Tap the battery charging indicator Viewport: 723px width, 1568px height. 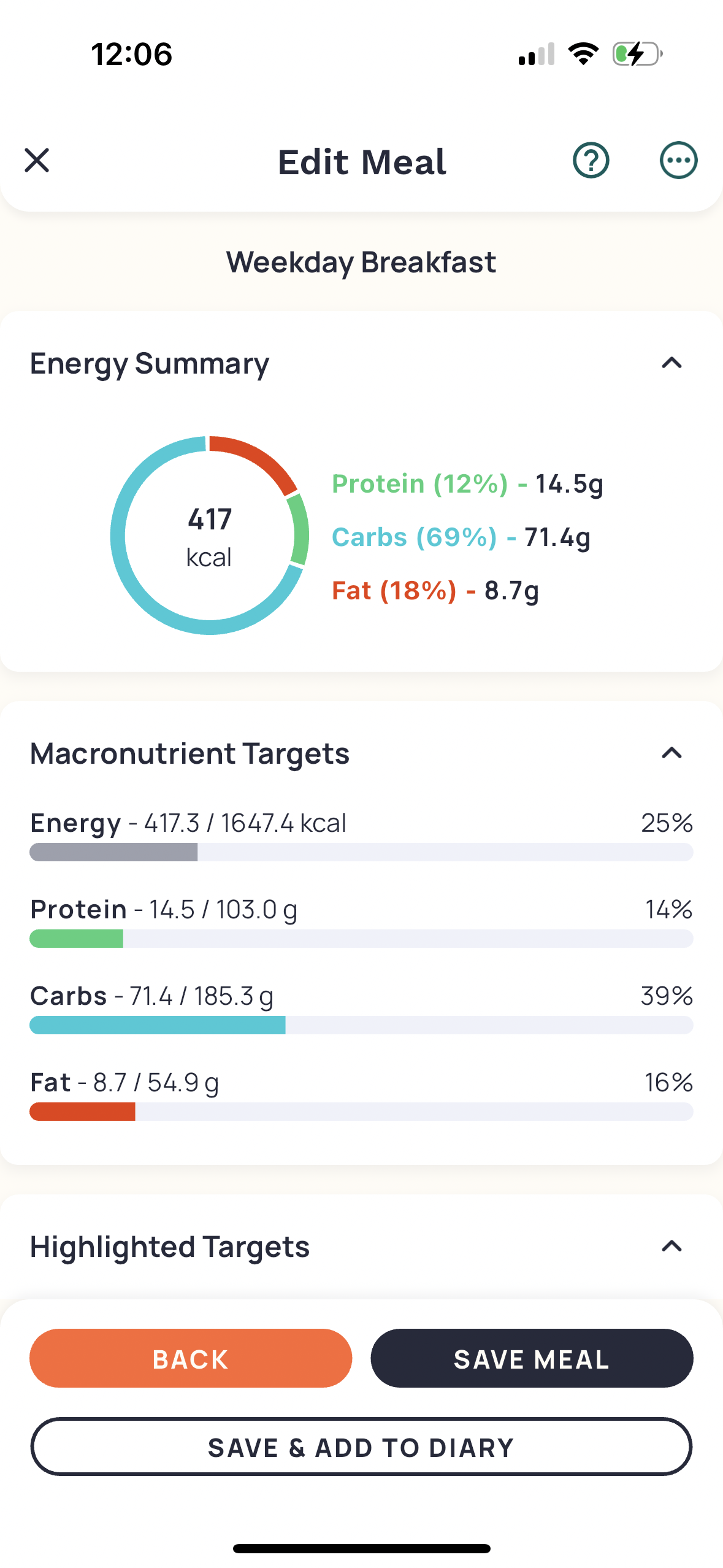(633, 54)
